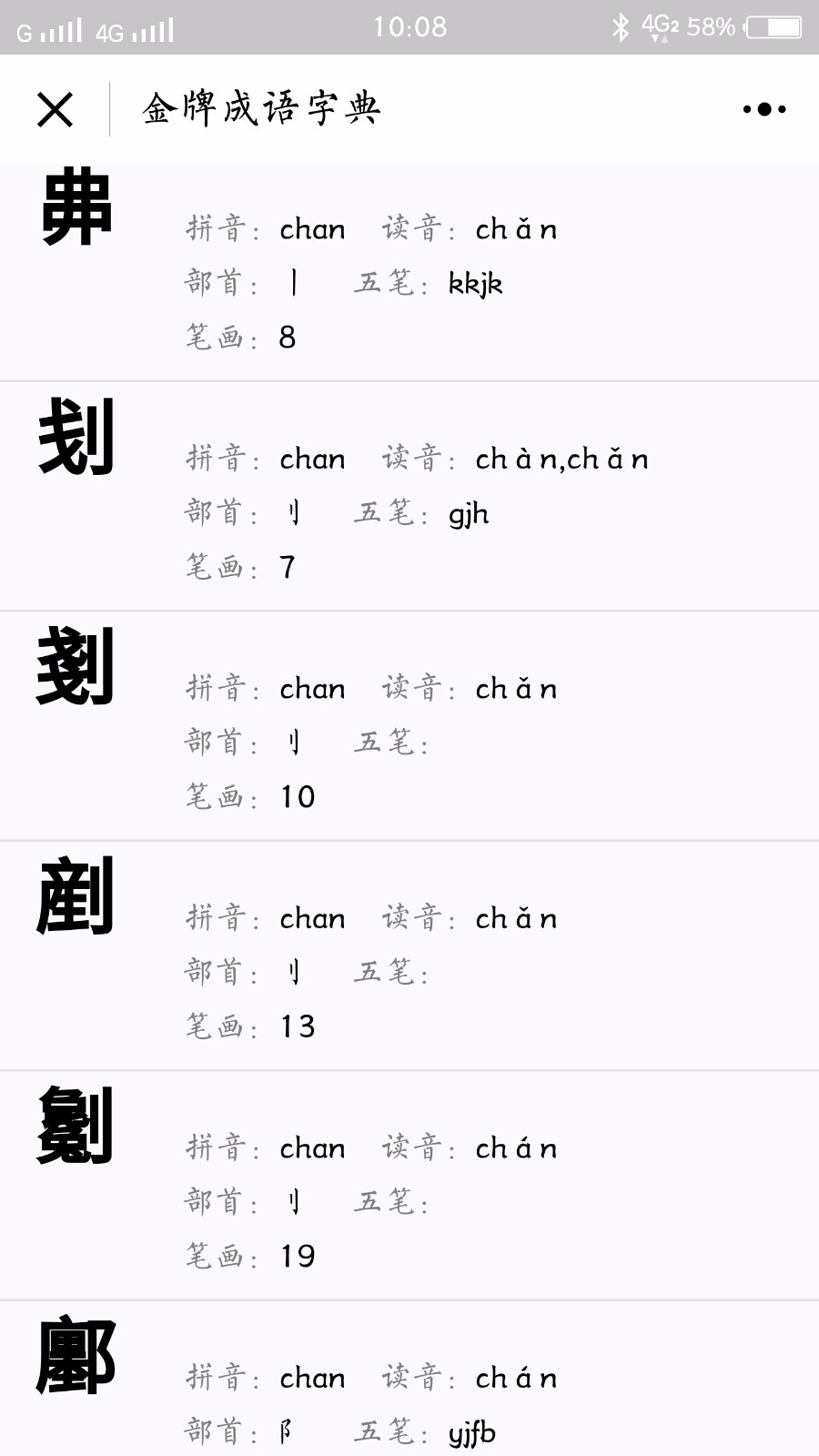This screenshot has height=1456, width=819.
Task: Open the 19-stroke character 劖 entry
Action: tap(409, 1186)
